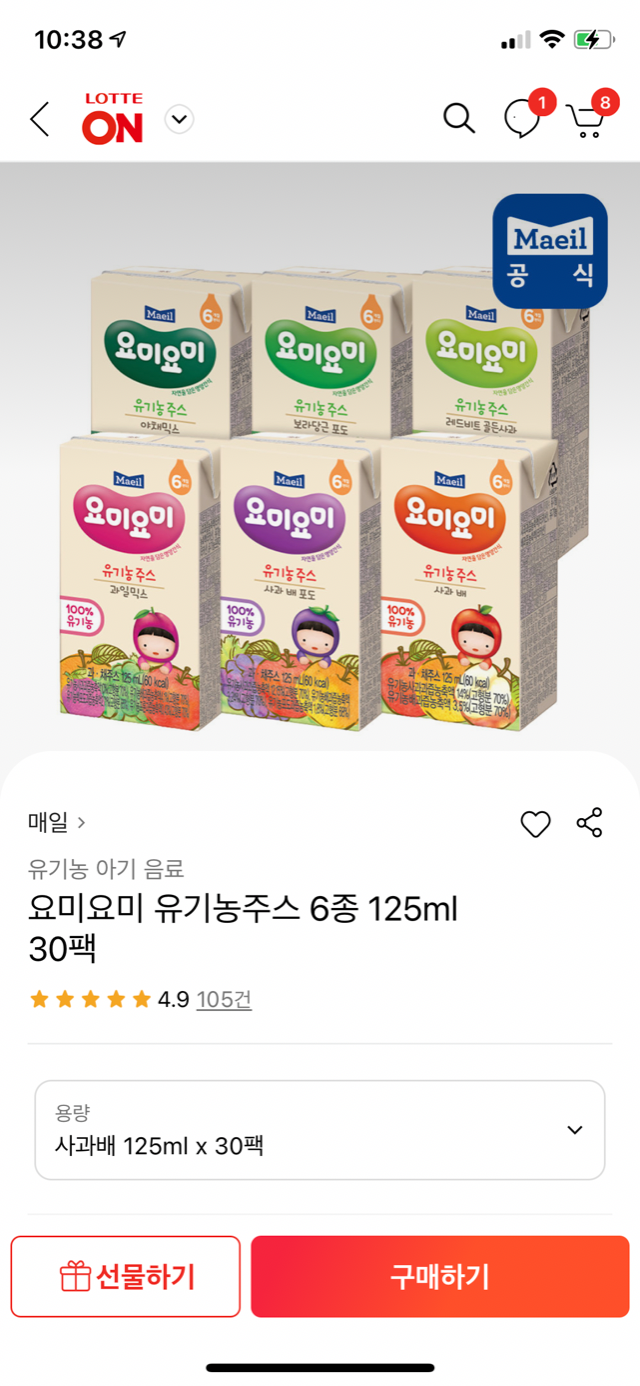640x1386 pixels.
Task: Share this product
Action: [x=590, y=823]
